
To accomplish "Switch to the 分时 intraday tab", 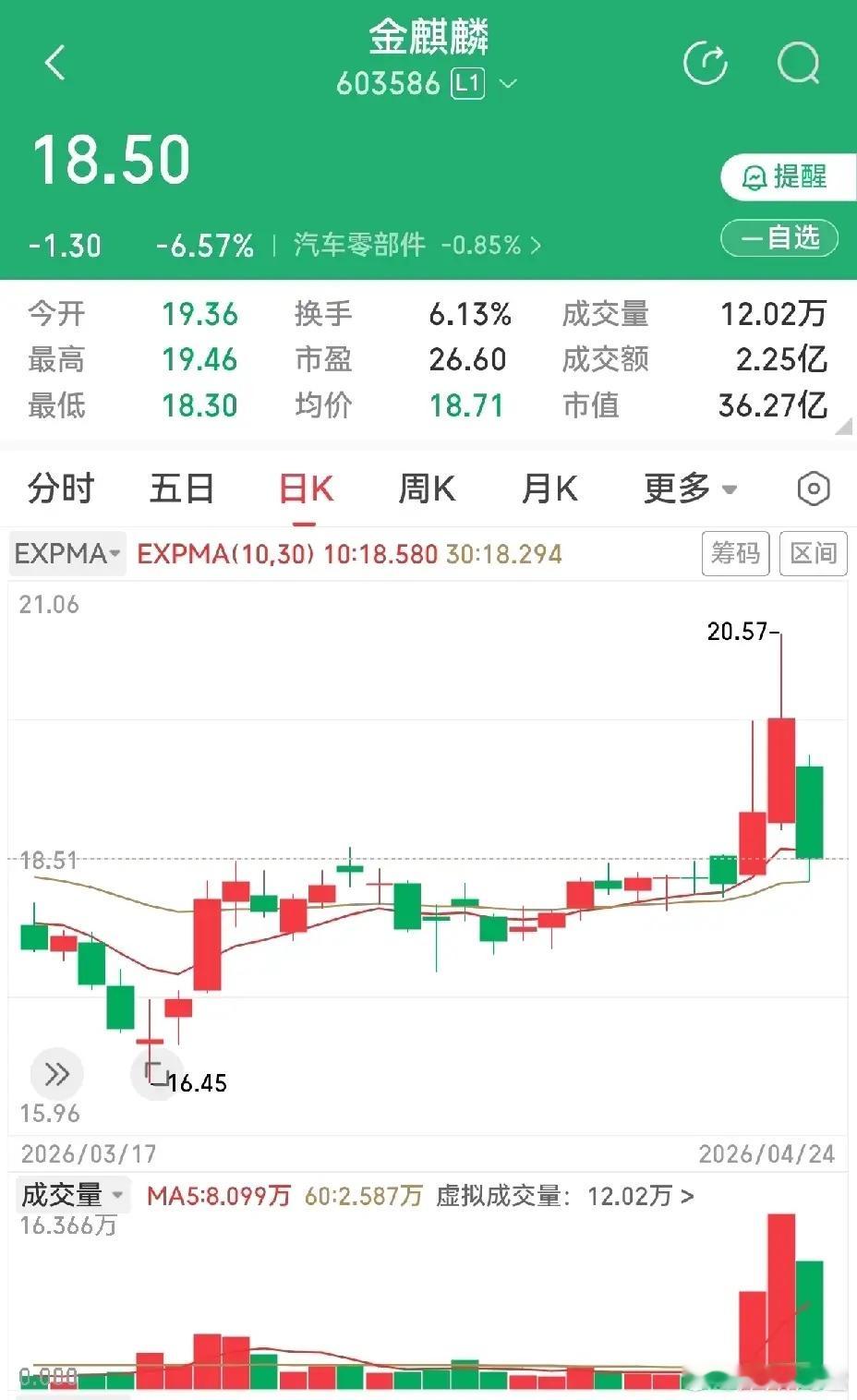I will point(61,489).
